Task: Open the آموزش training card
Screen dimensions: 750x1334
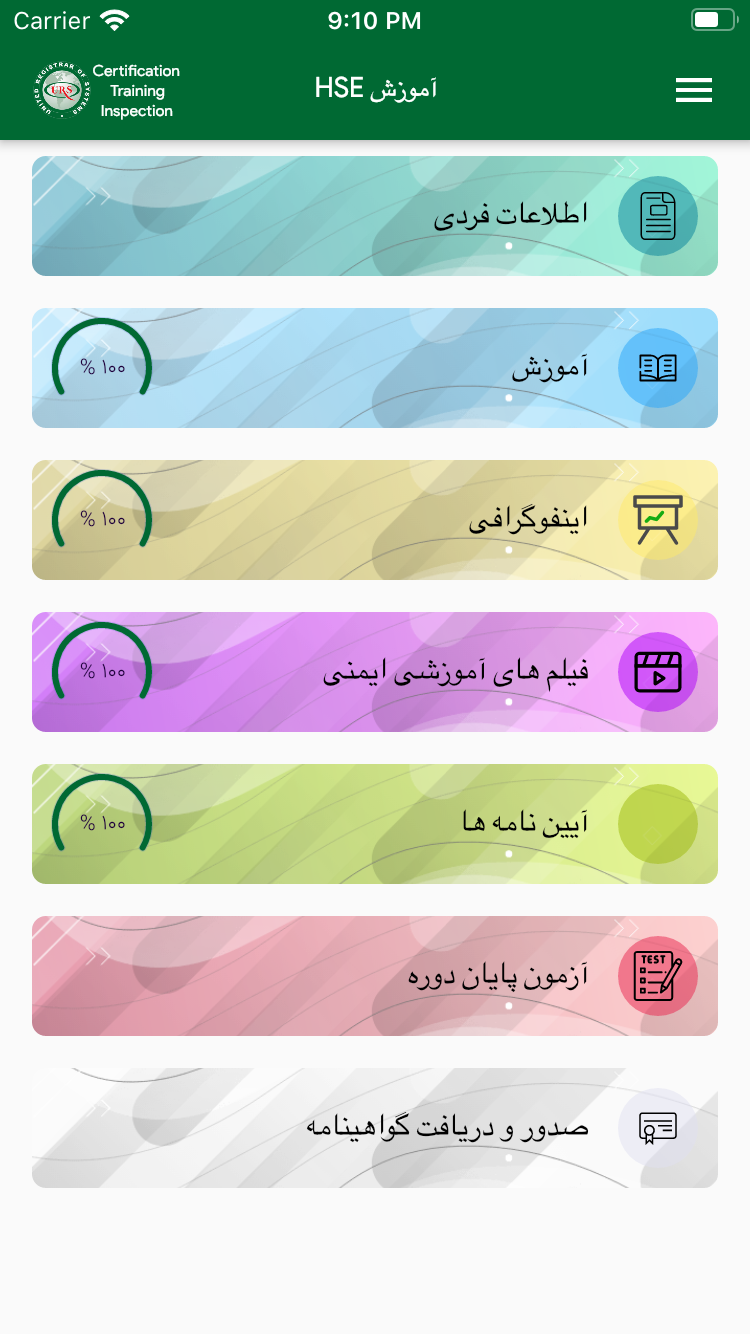Action: (x=375, y=368)
